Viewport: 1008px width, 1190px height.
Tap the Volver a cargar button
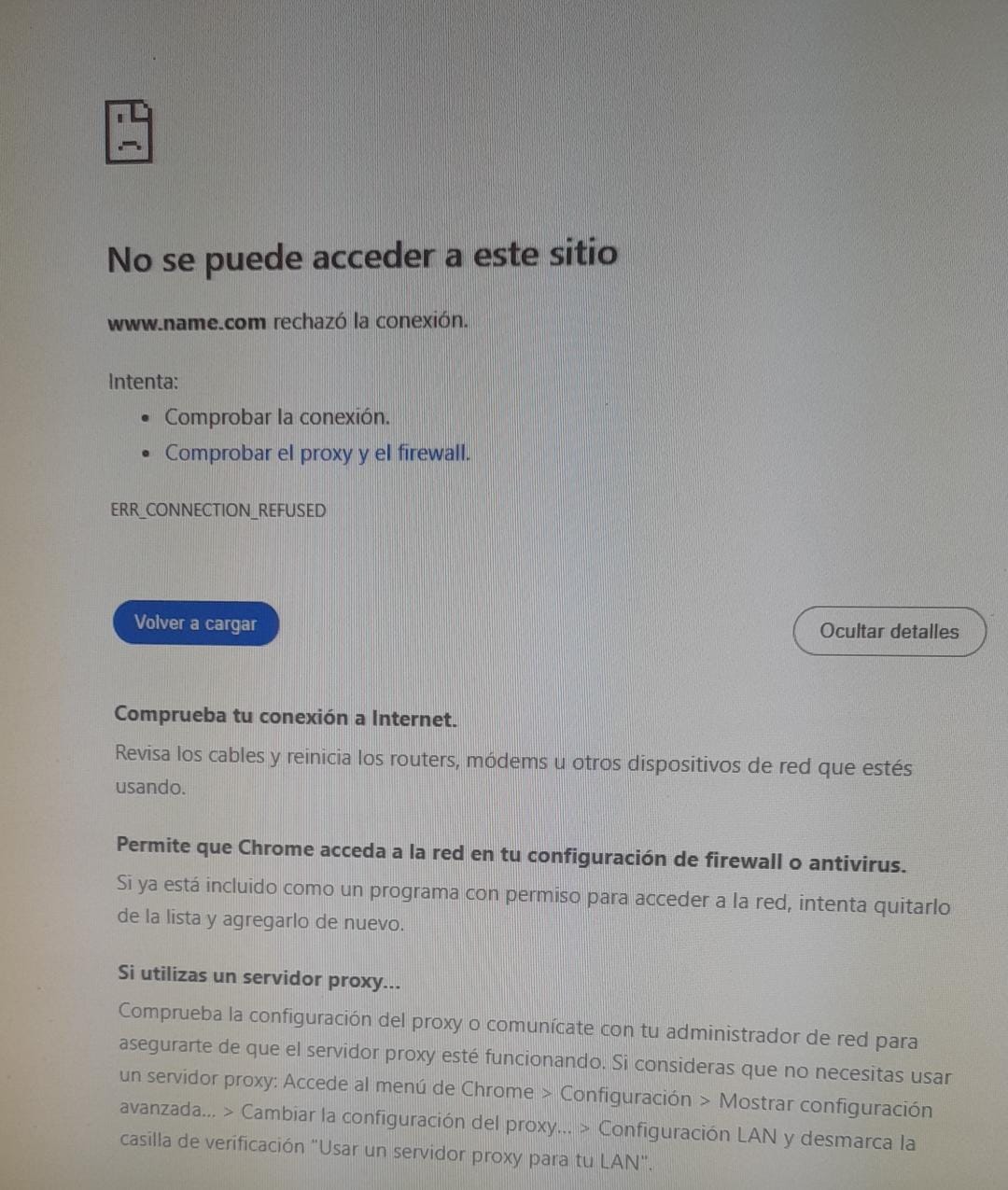point(195,623)
